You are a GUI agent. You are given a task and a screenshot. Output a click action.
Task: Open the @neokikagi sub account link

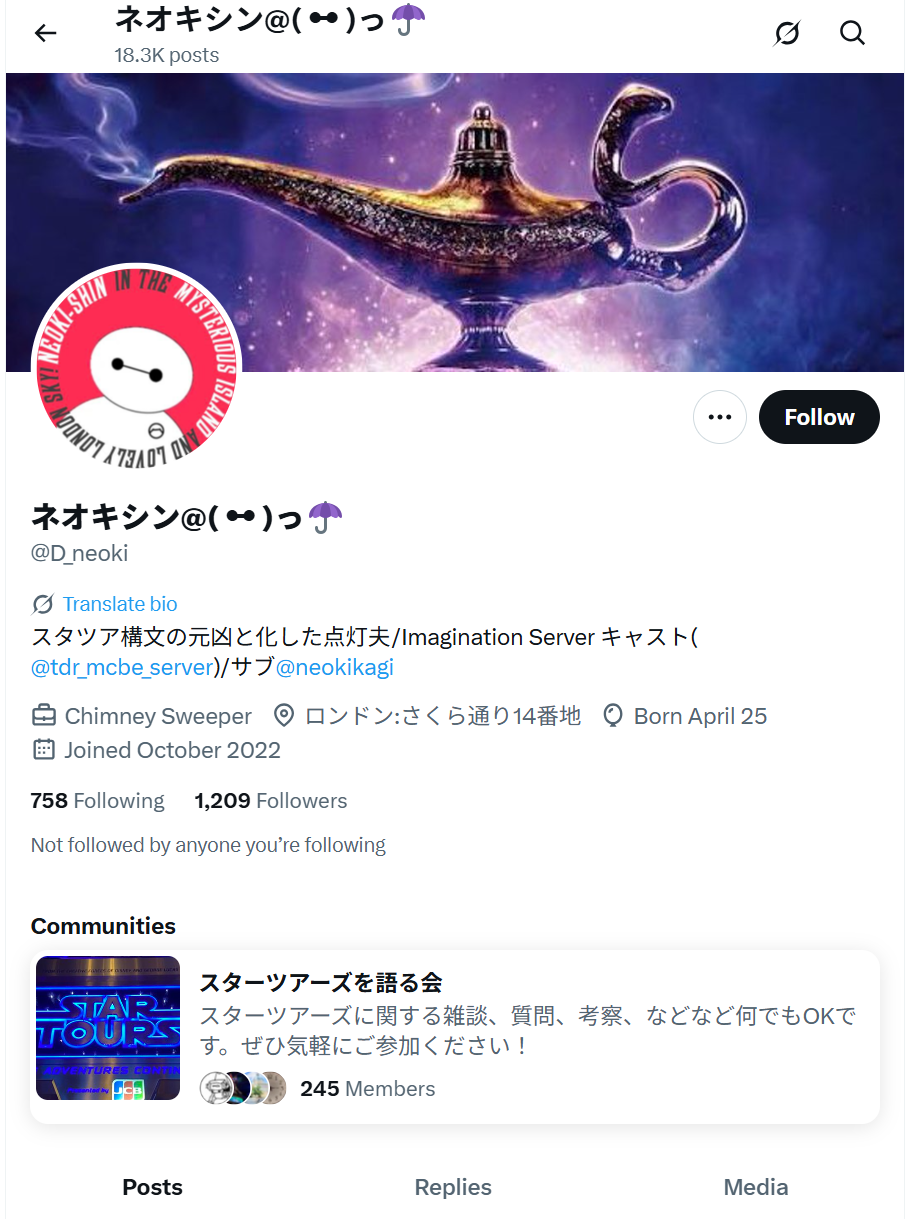(x=334, y=667)
